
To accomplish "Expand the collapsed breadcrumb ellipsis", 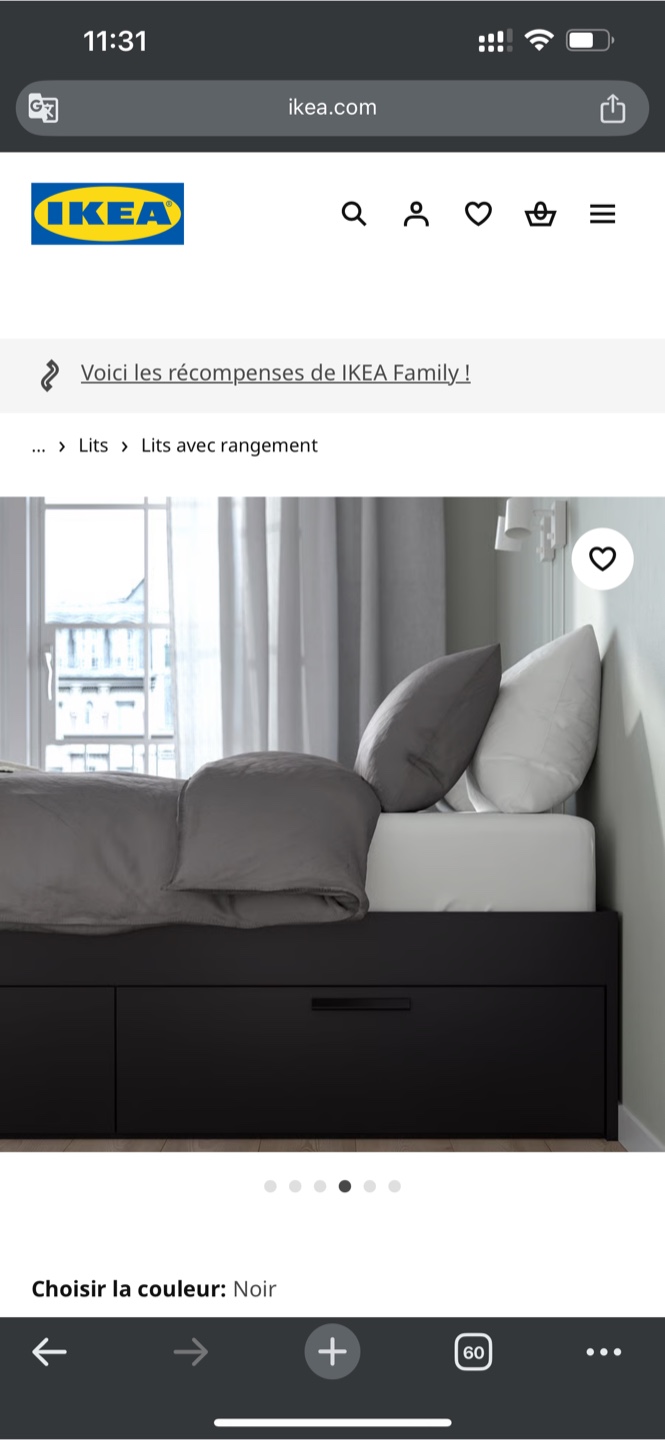I will [38, 446].
